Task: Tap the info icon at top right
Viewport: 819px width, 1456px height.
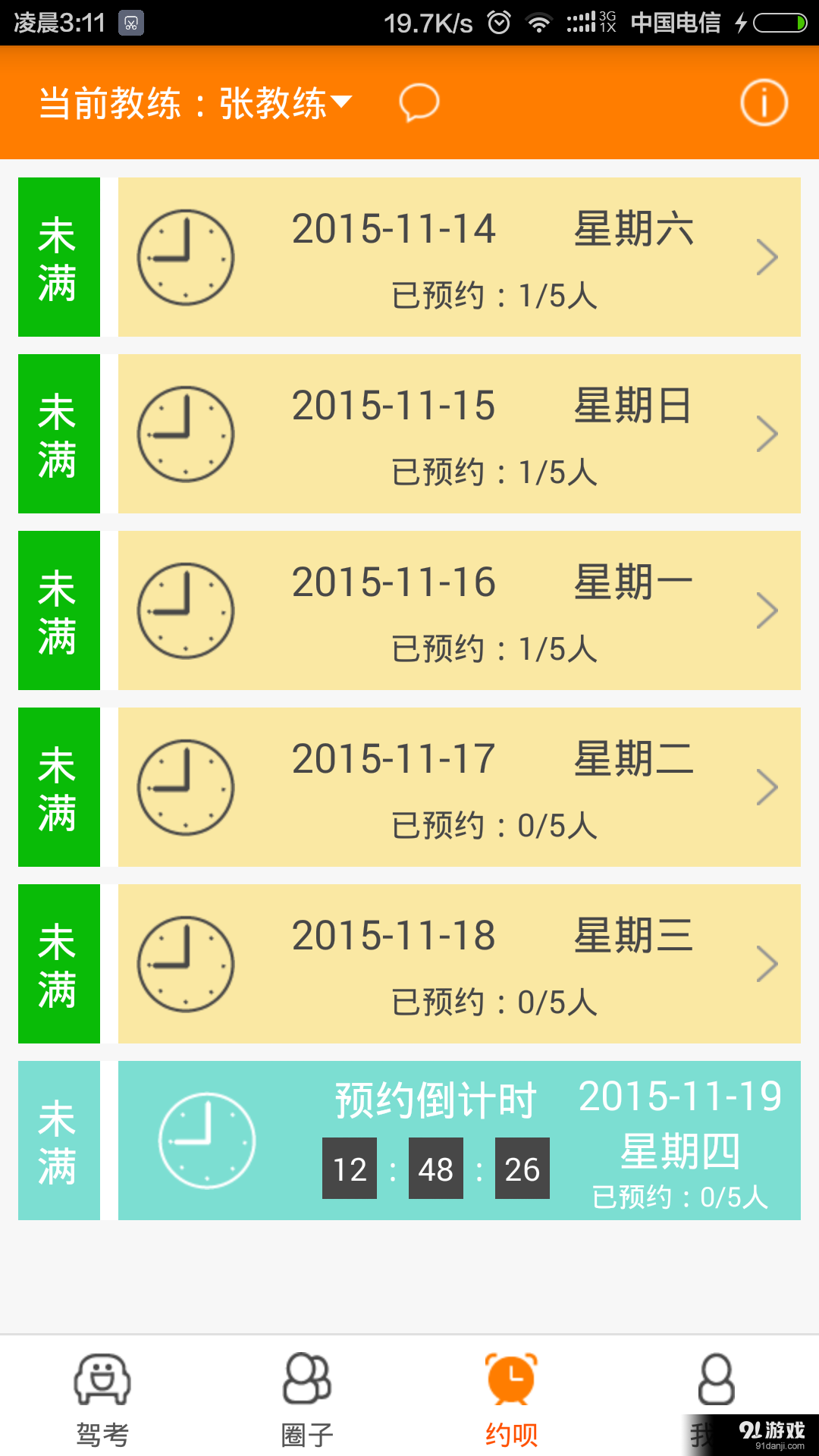Action: (764, 103)
